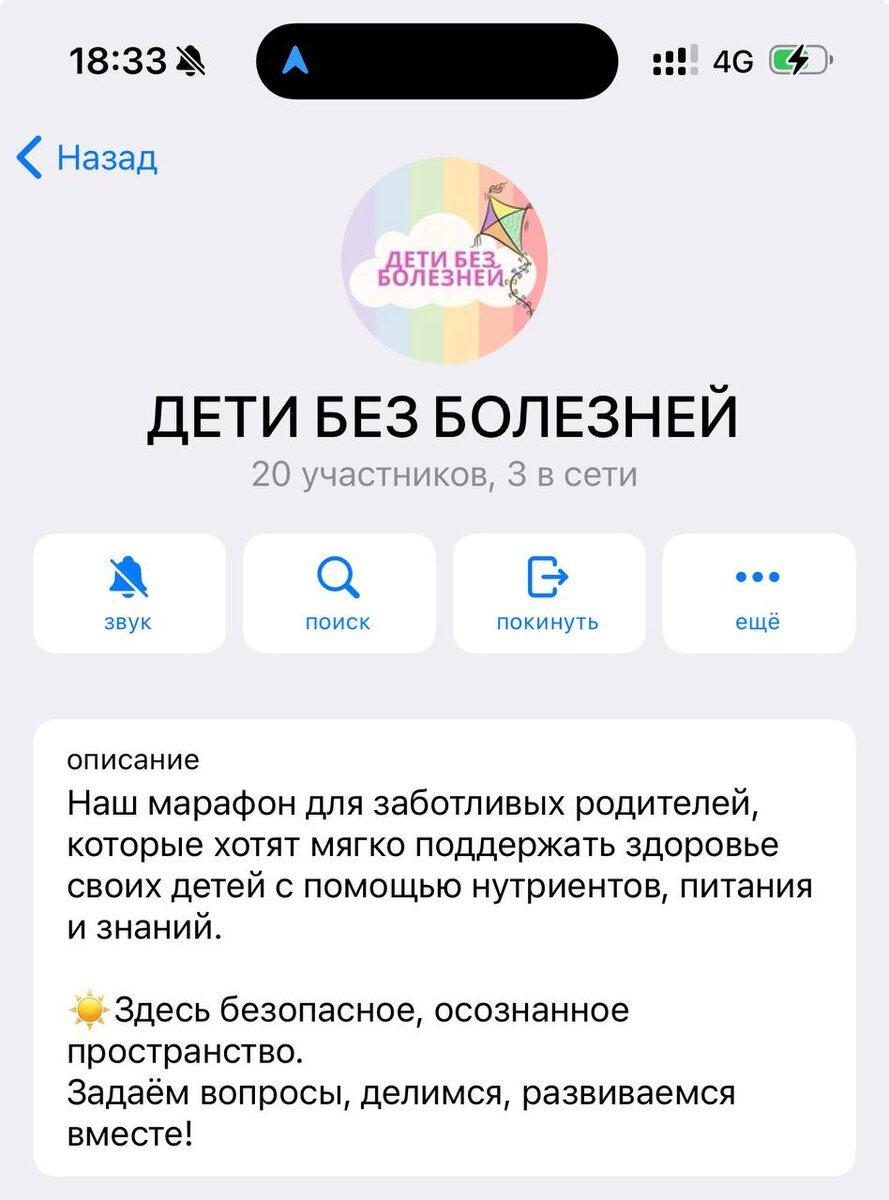Leave the group via покинуть
This screenshot has width=889, height=1200.
[x=548, y=593]
